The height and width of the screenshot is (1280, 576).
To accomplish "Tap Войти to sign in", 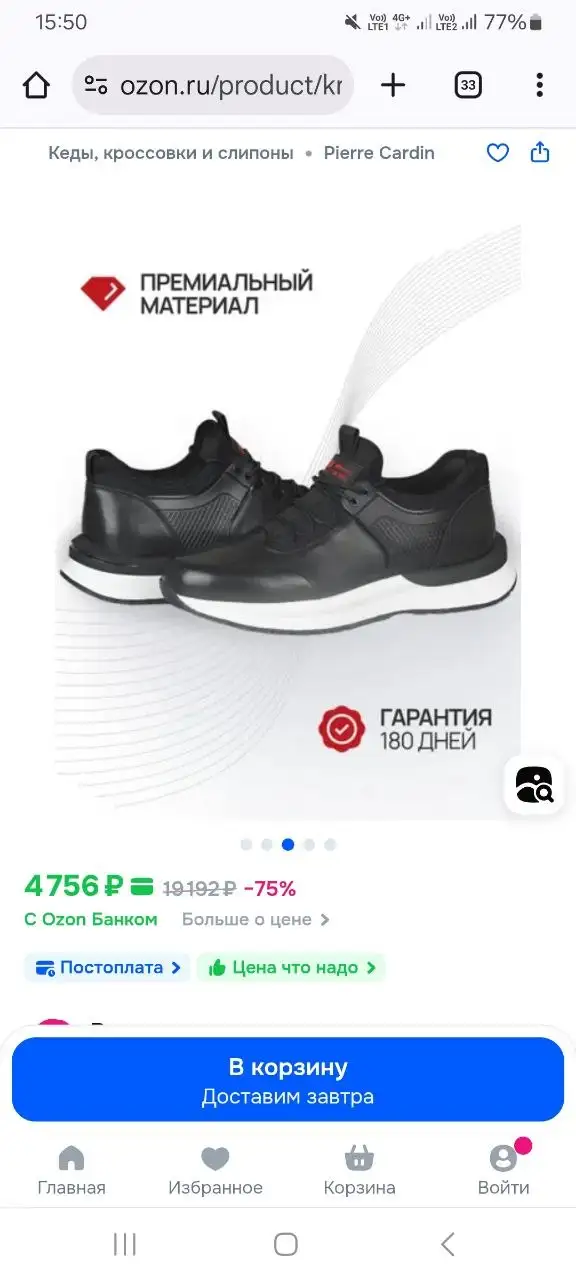I will point(503,1171).
